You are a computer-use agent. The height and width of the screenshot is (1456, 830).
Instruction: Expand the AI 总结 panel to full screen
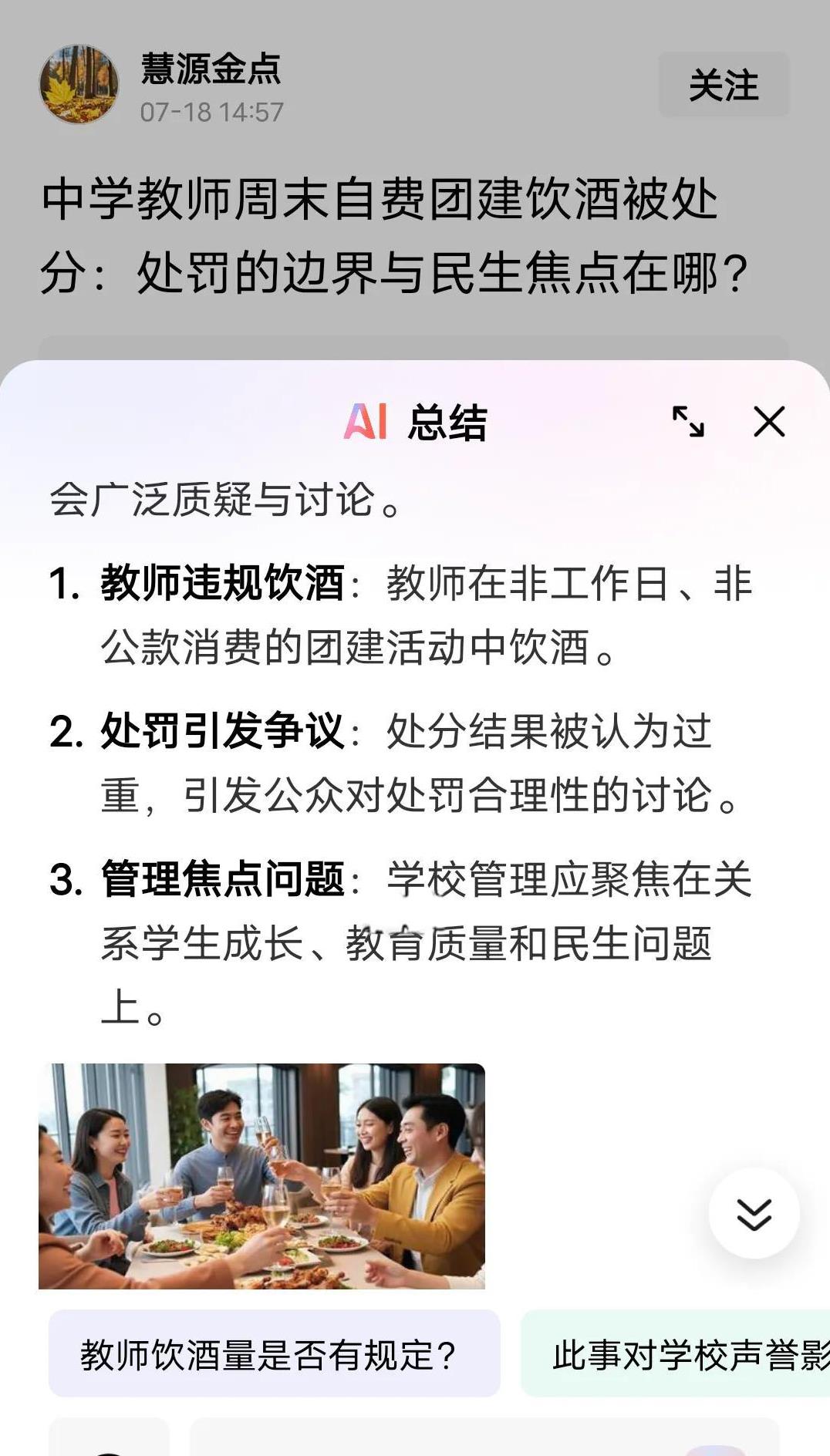click(x=688, y=422)
